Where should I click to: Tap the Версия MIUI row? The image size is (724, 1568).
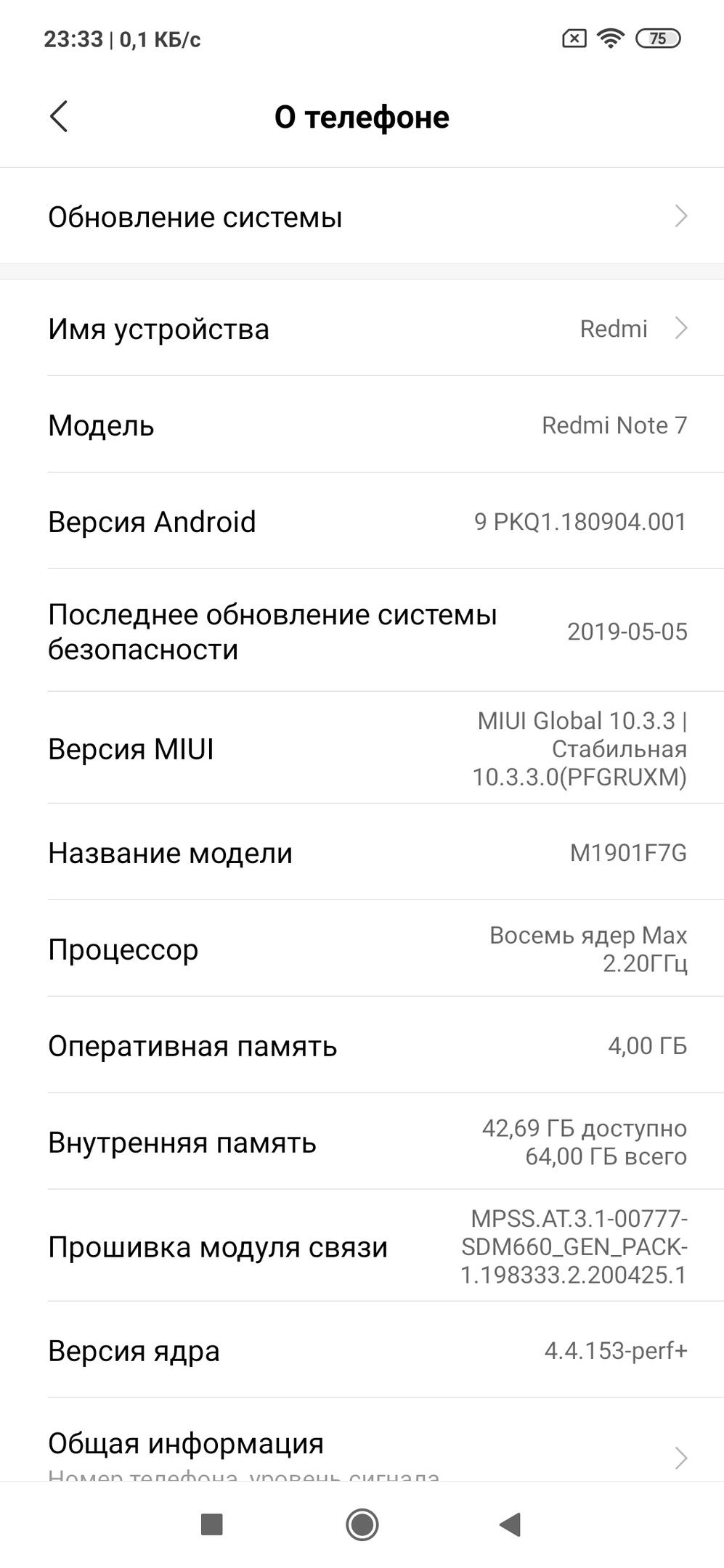click(362, 748)
